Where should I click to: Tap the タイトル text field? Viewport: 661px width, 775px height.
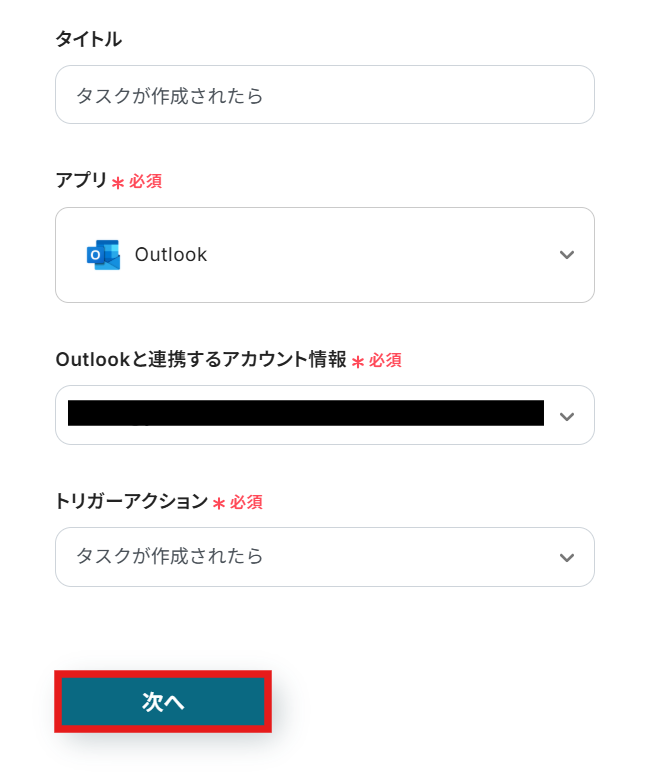click(324, 95)
